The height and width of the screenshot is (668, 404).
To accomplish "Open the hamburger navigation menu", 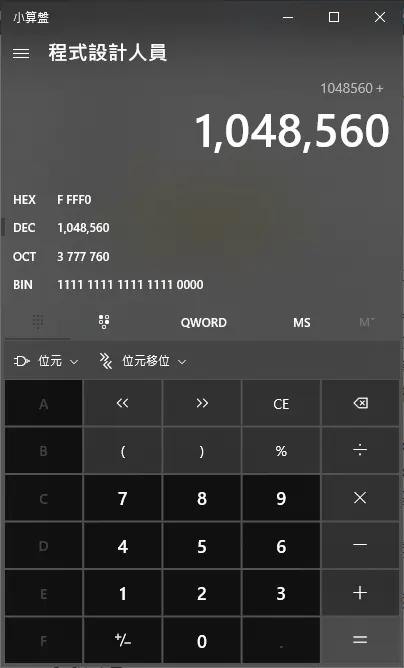I will [x=21, y=53].
